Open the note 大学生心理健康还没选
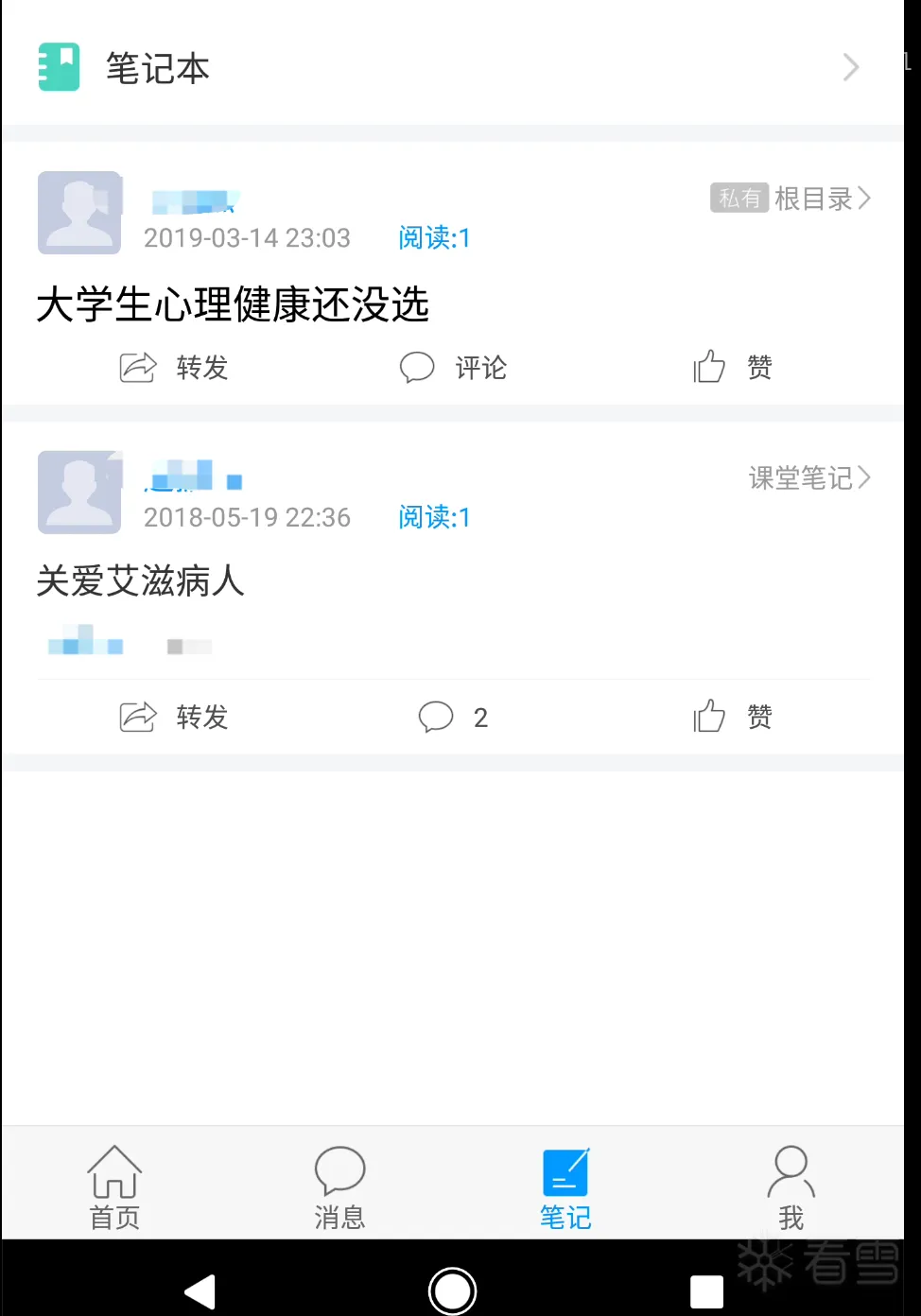This screenshot has height=1316, width=921. tap(233, 304)
